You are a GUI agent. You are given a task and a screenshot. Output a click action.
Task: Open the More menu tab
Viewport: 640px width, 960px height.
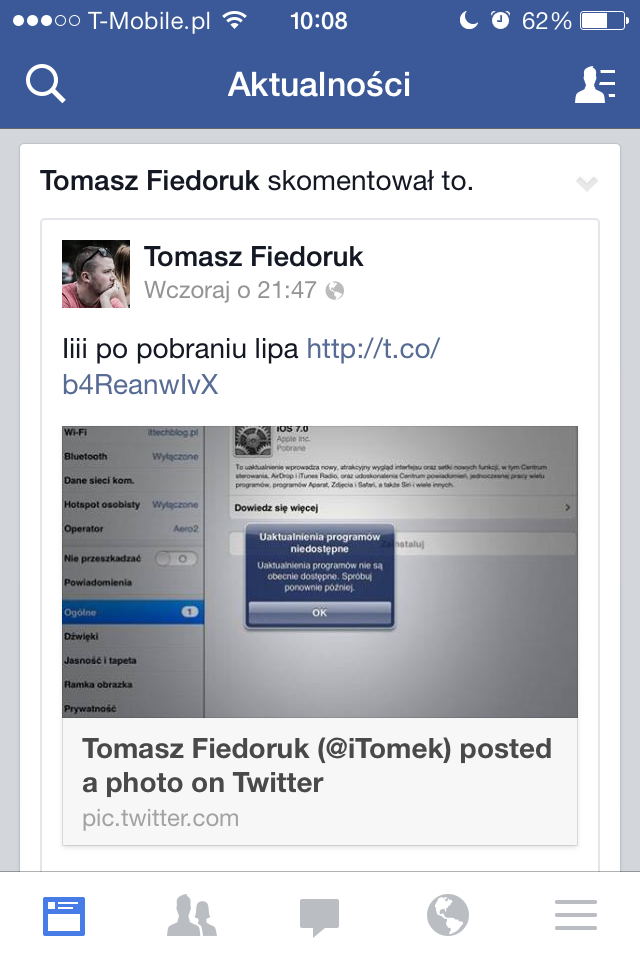point(576,915)
